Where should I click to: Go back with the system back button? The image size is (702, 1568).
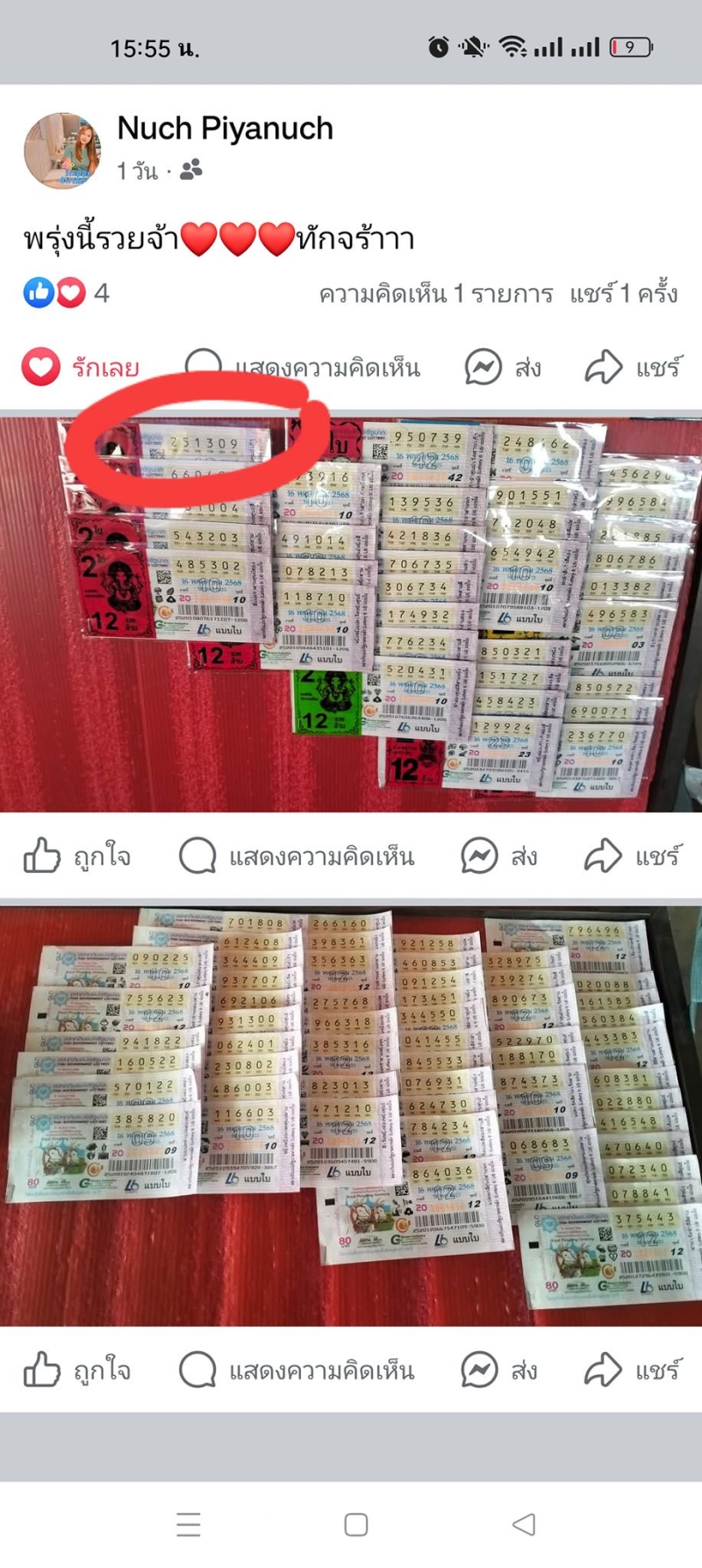[x=524, y=1524]
